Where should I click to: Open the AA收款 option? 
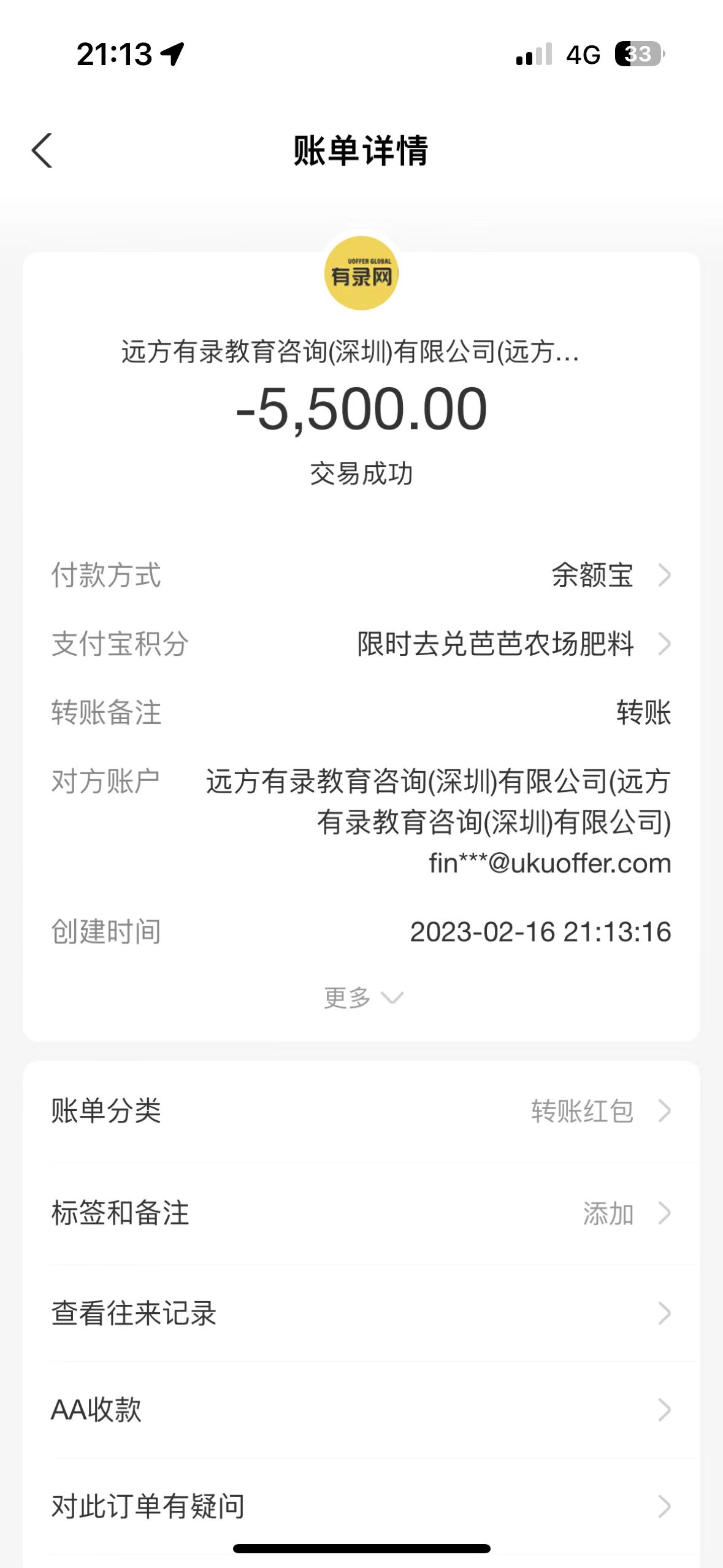(361, 1410)
